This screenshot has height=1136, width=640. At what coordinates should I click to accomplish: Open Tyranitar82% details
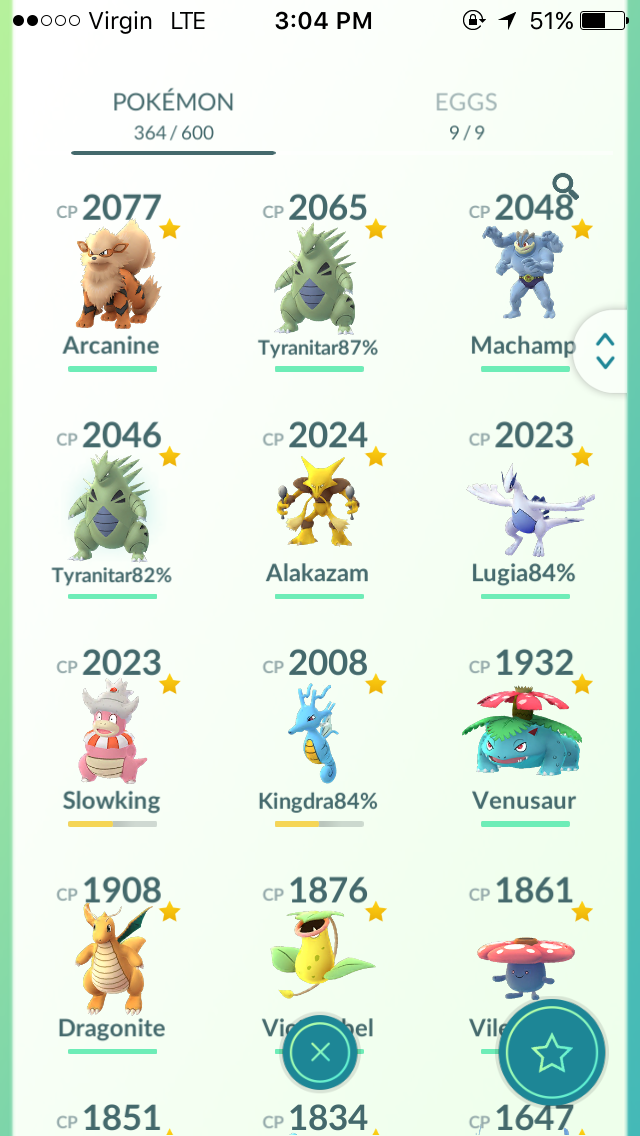tap(112, 509)
